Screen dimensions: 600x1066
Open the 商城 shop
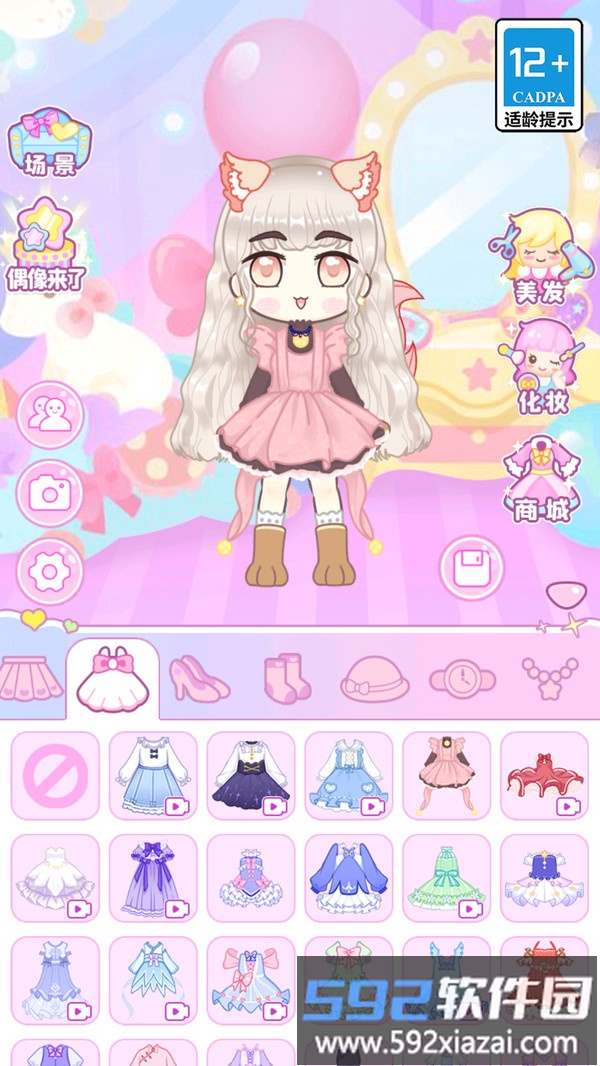click(541, 480)
